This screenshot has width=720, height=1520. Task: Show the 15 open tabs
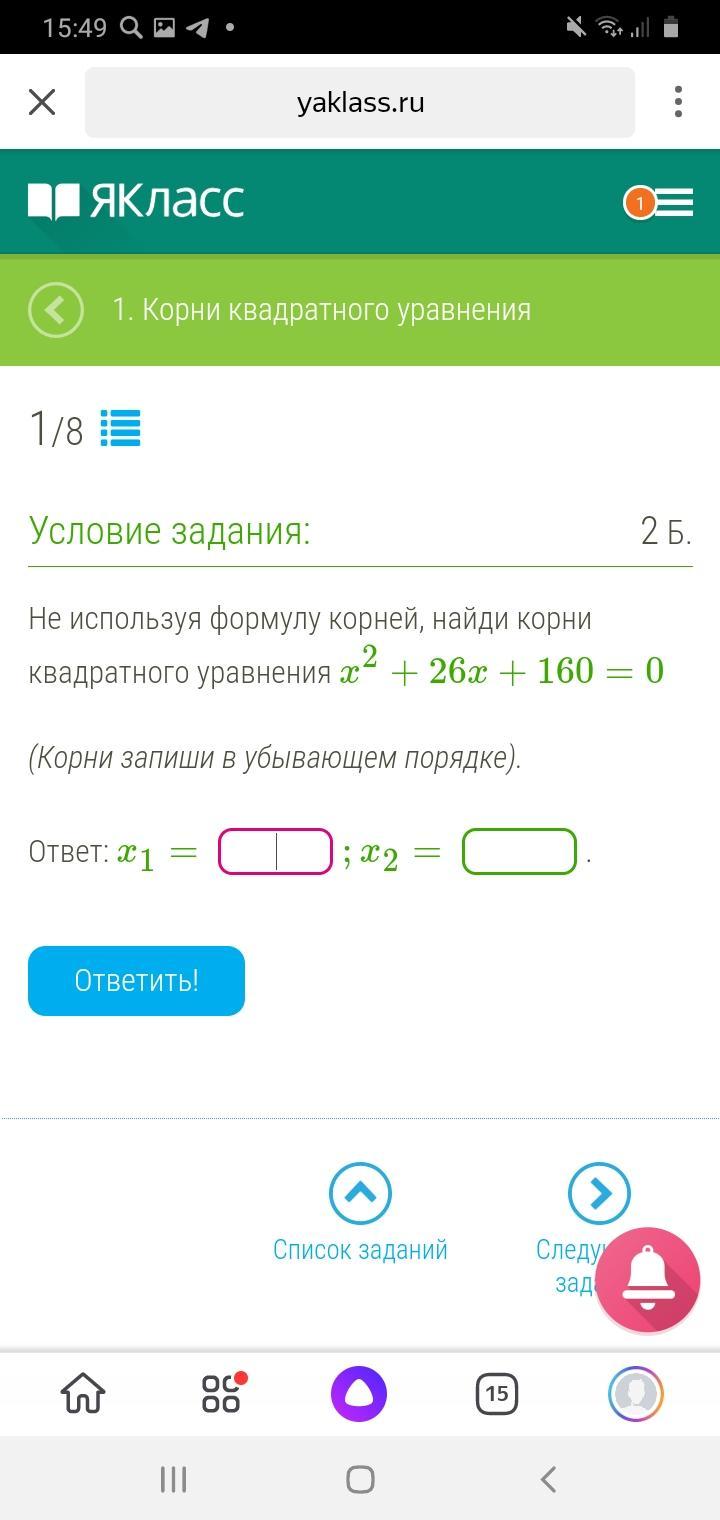pos(497,1393)
